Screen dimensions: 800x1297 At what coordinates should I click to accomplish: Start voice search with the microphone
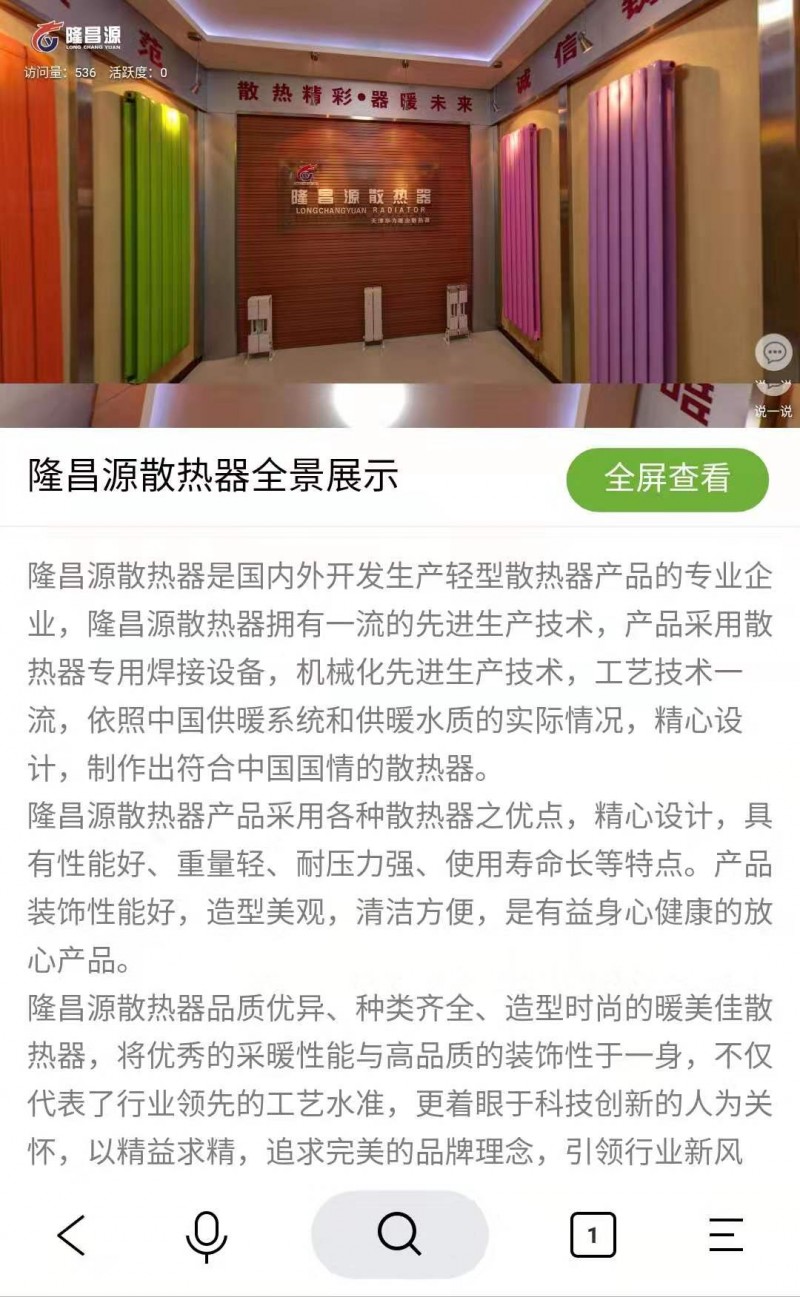(x=206, y=1236)
